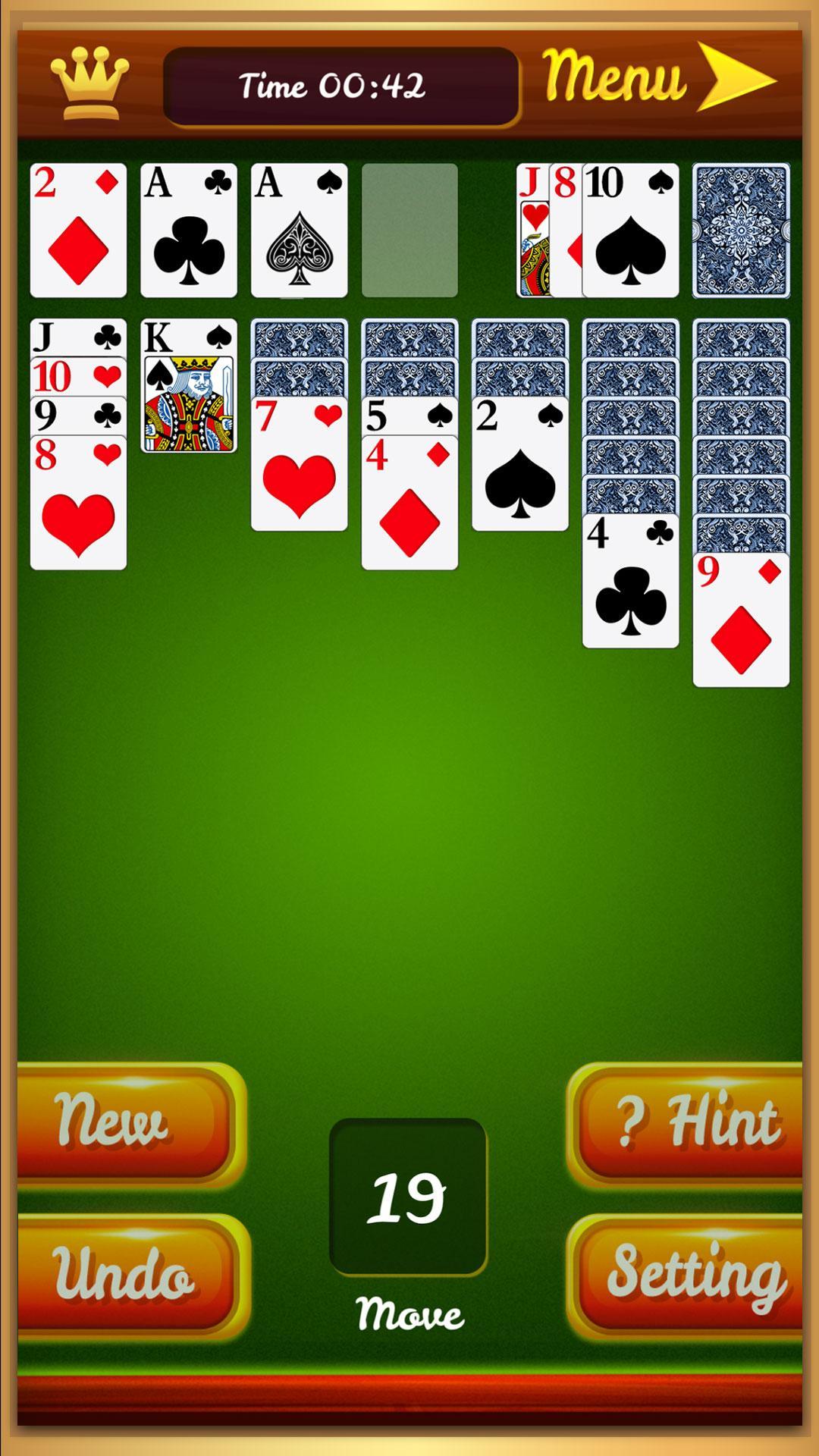
Task: Draw a card from the stock pile
Action: tap(741, 230)
